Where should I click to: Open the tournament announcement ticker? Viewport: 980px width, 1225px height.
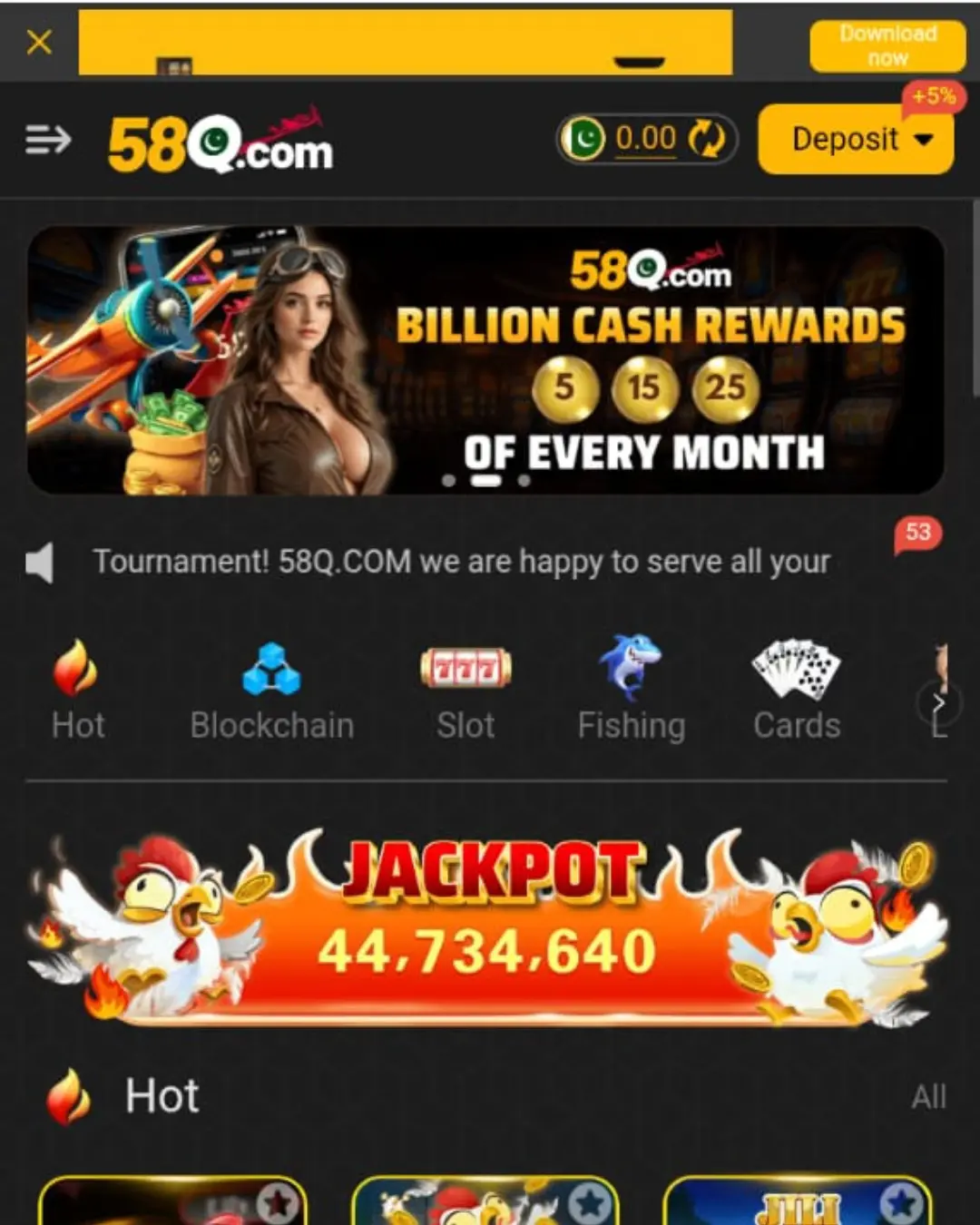(461, 562)
